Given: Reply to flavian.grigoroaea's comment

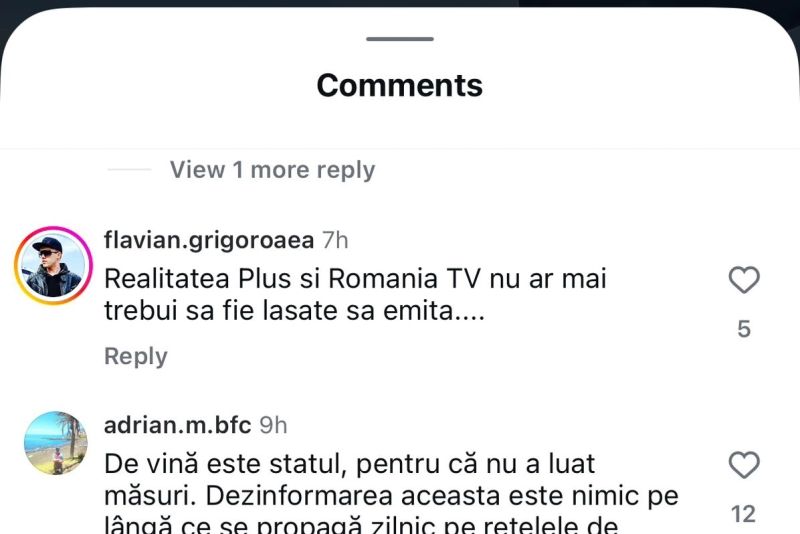Looking at the screenshot, I should coord(135,356).
